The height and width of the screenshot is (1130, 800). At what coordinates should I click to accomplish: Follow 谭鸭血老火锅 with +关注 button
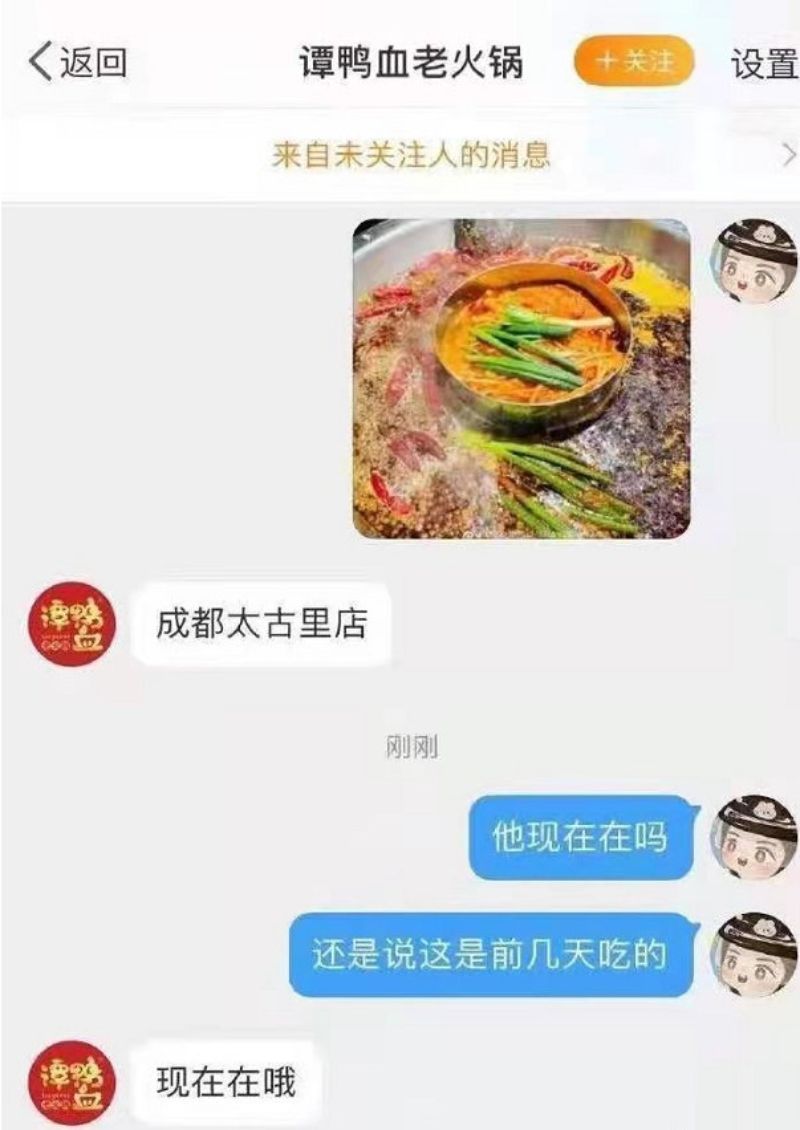click(x=633, y=62)
